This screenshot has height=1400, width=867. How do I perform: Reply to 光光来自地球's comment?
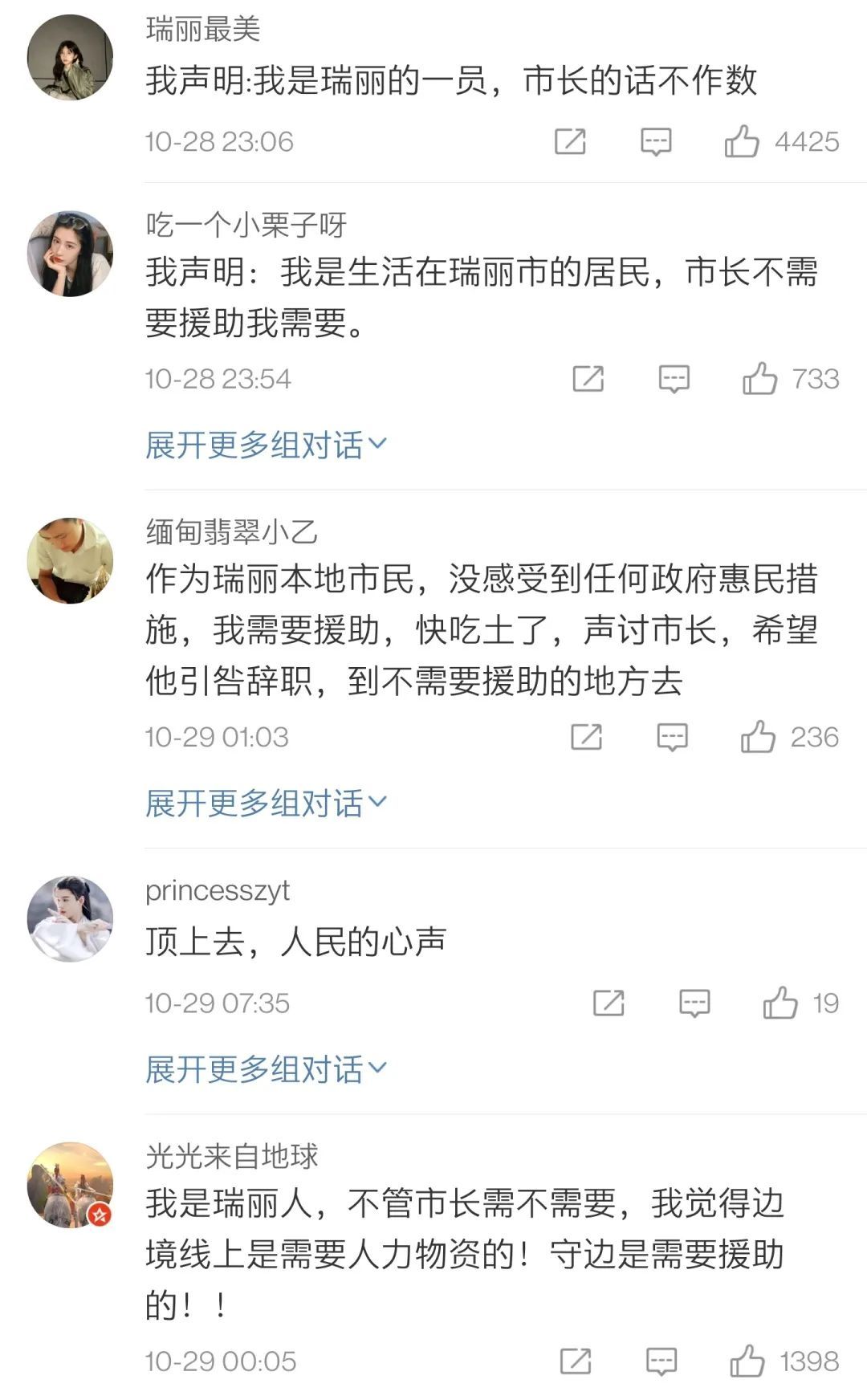[661, 1361]
